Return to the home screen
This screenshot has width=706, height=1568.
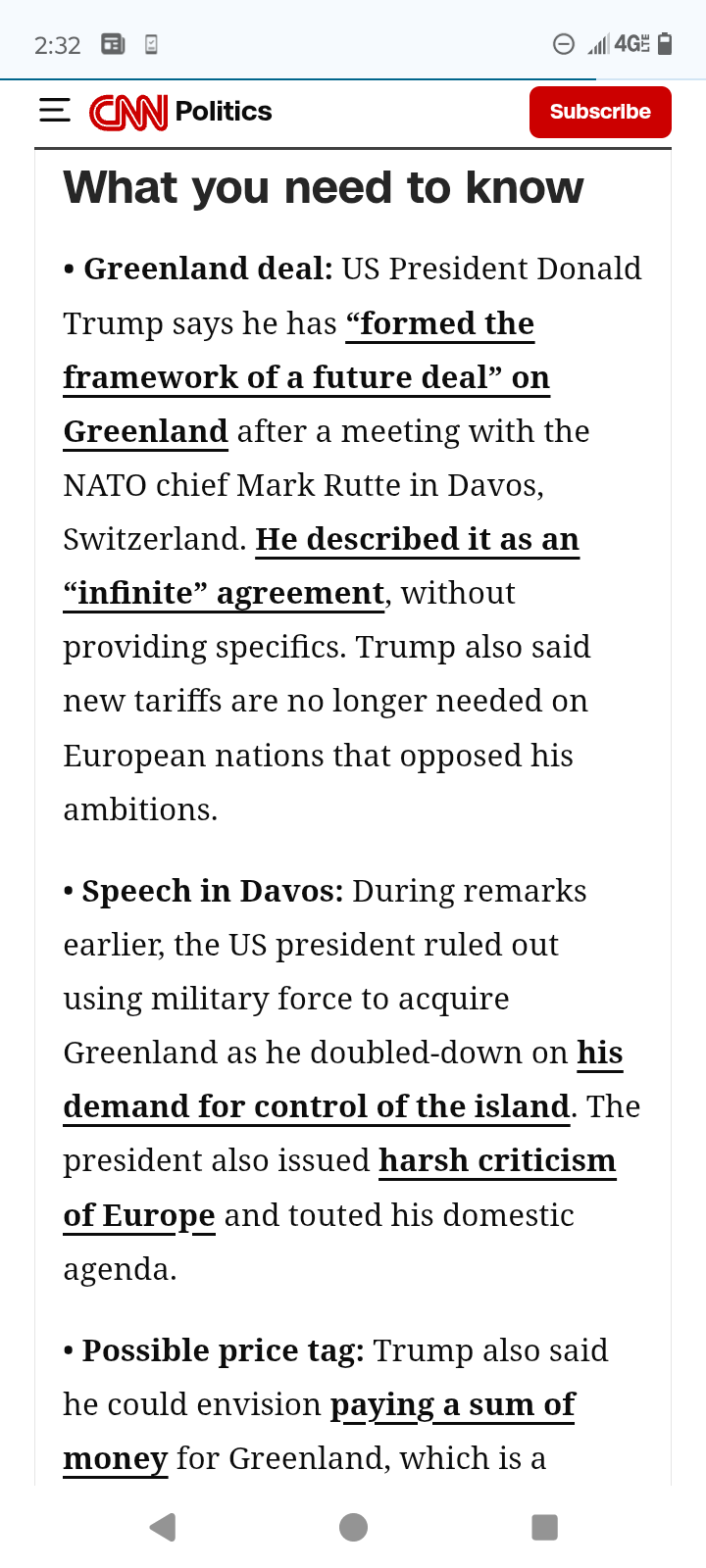[353, 1527]
